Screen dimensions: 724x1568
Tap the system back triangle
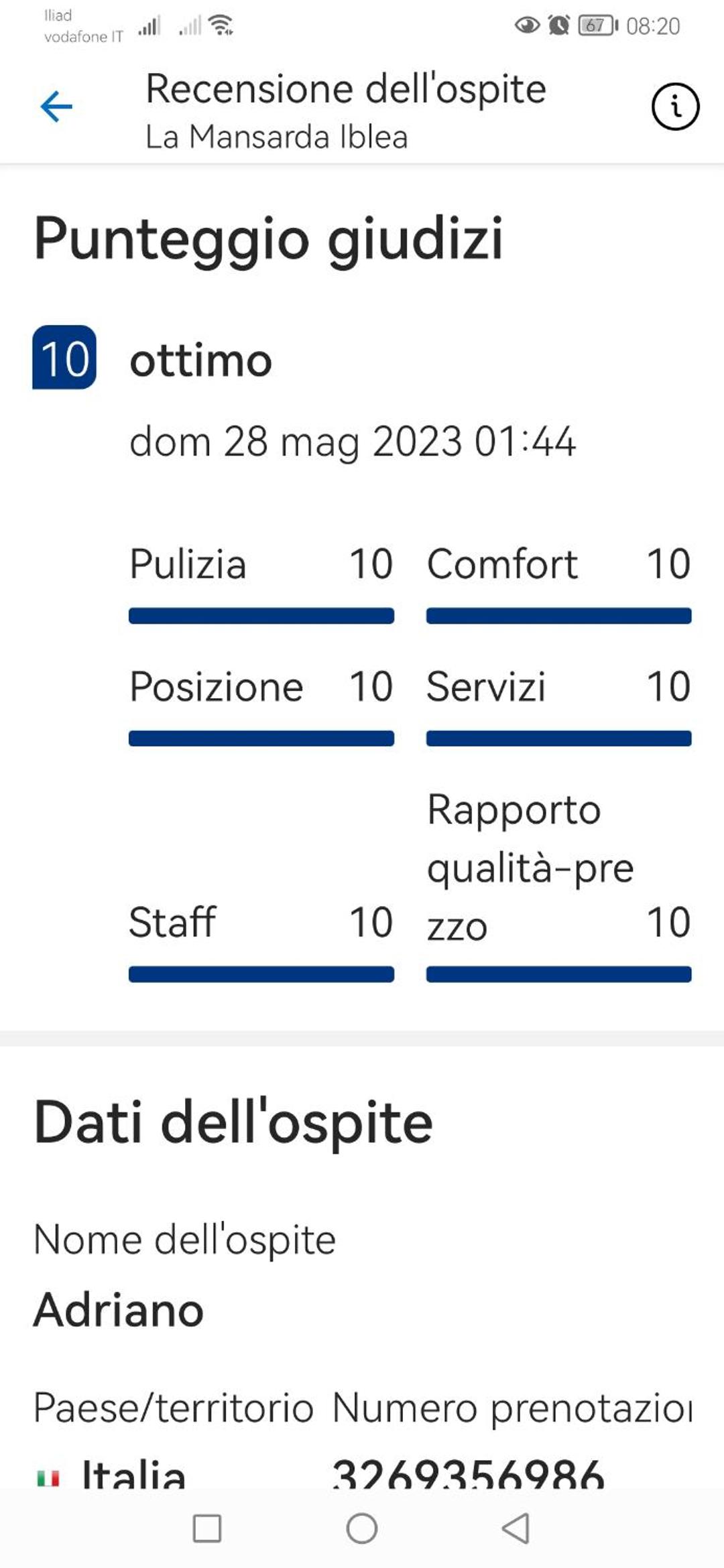pos(516,1528)
